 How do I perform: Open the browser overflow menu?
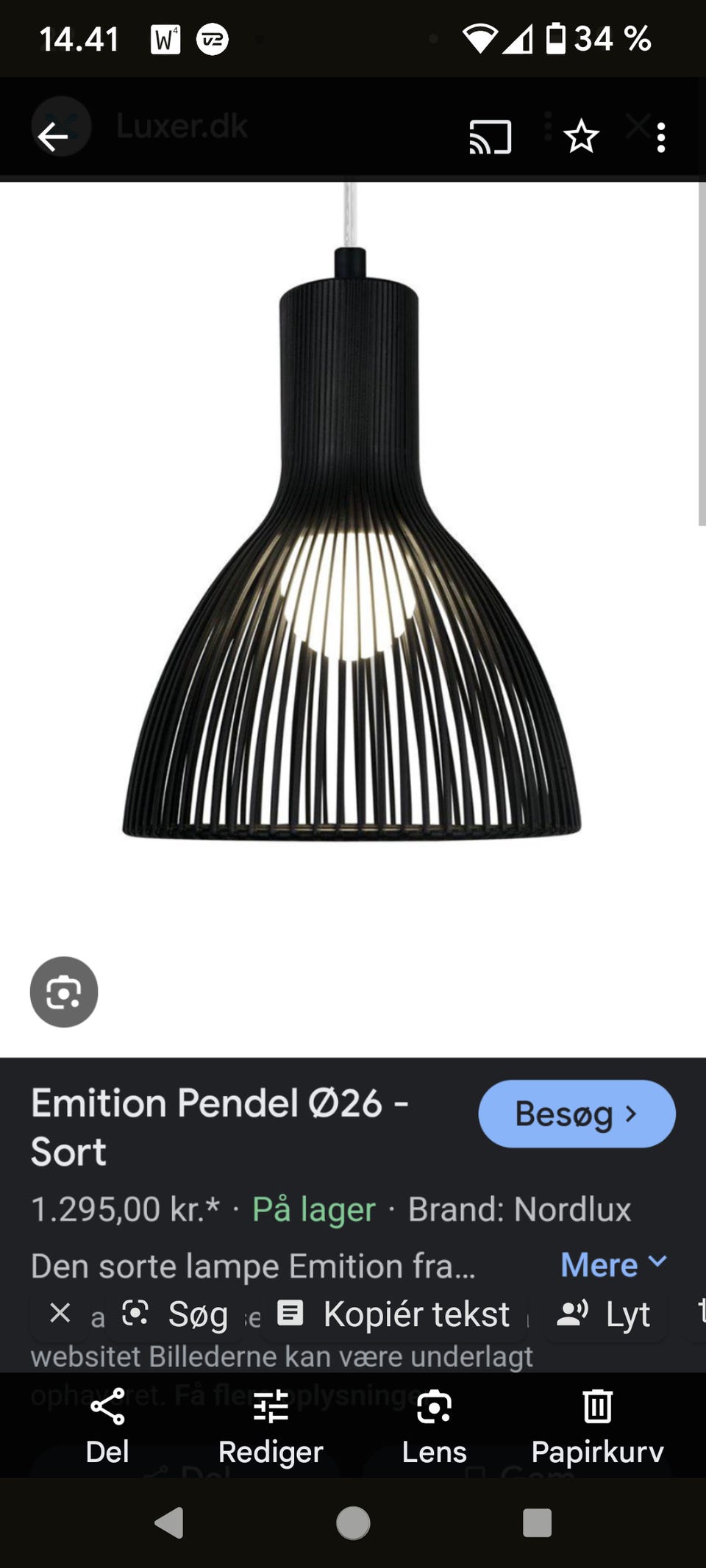661,137
